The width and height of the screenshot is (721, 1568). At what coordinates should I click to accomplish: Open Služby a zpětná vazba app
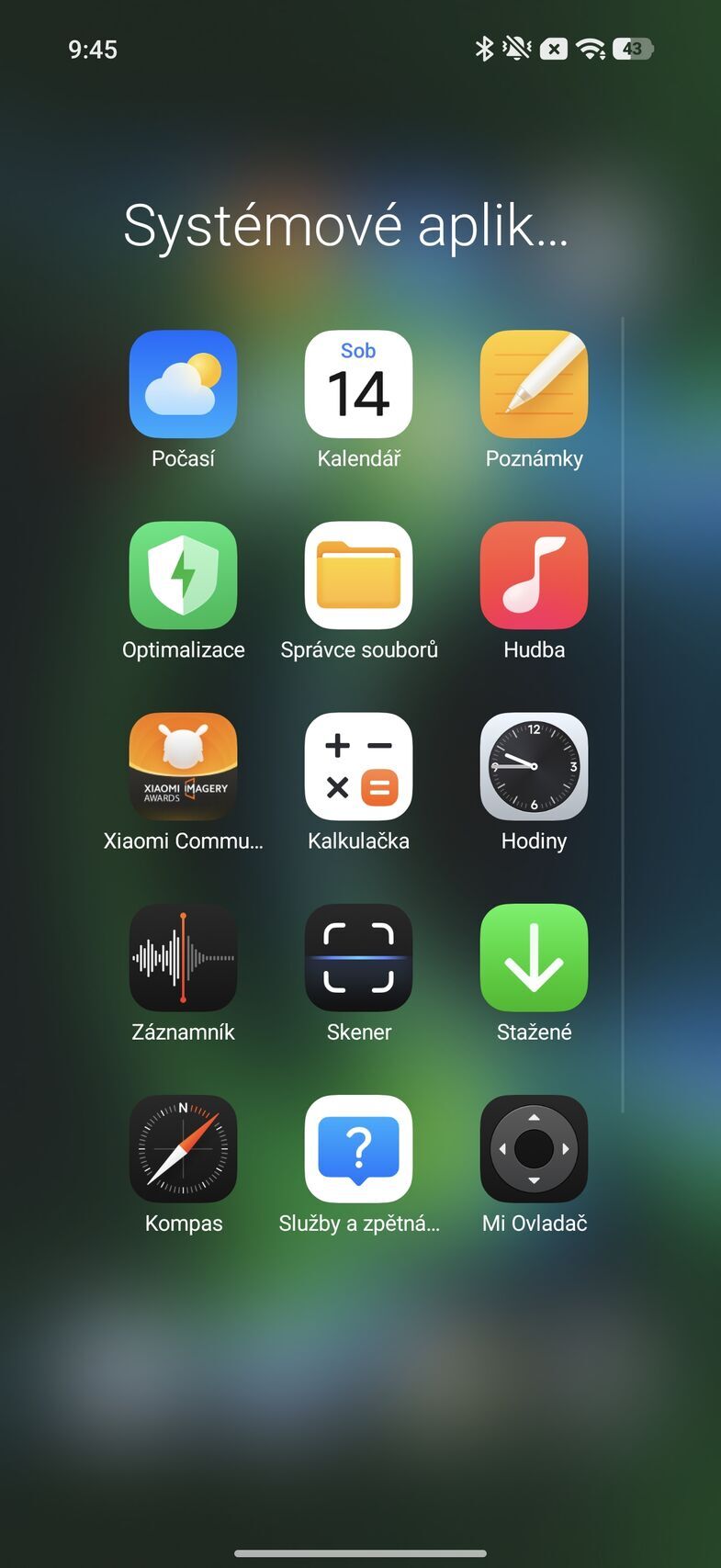click(358, 1149)
